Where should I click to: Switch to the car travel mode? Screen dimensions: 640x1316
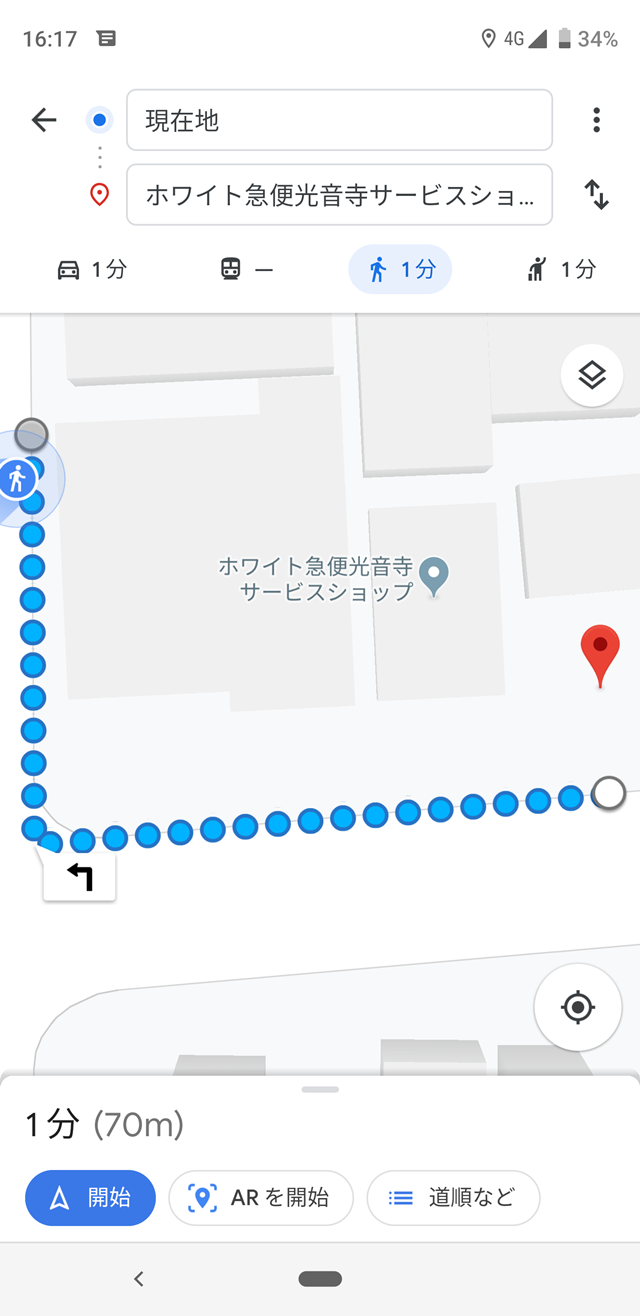tap(92, 269)
